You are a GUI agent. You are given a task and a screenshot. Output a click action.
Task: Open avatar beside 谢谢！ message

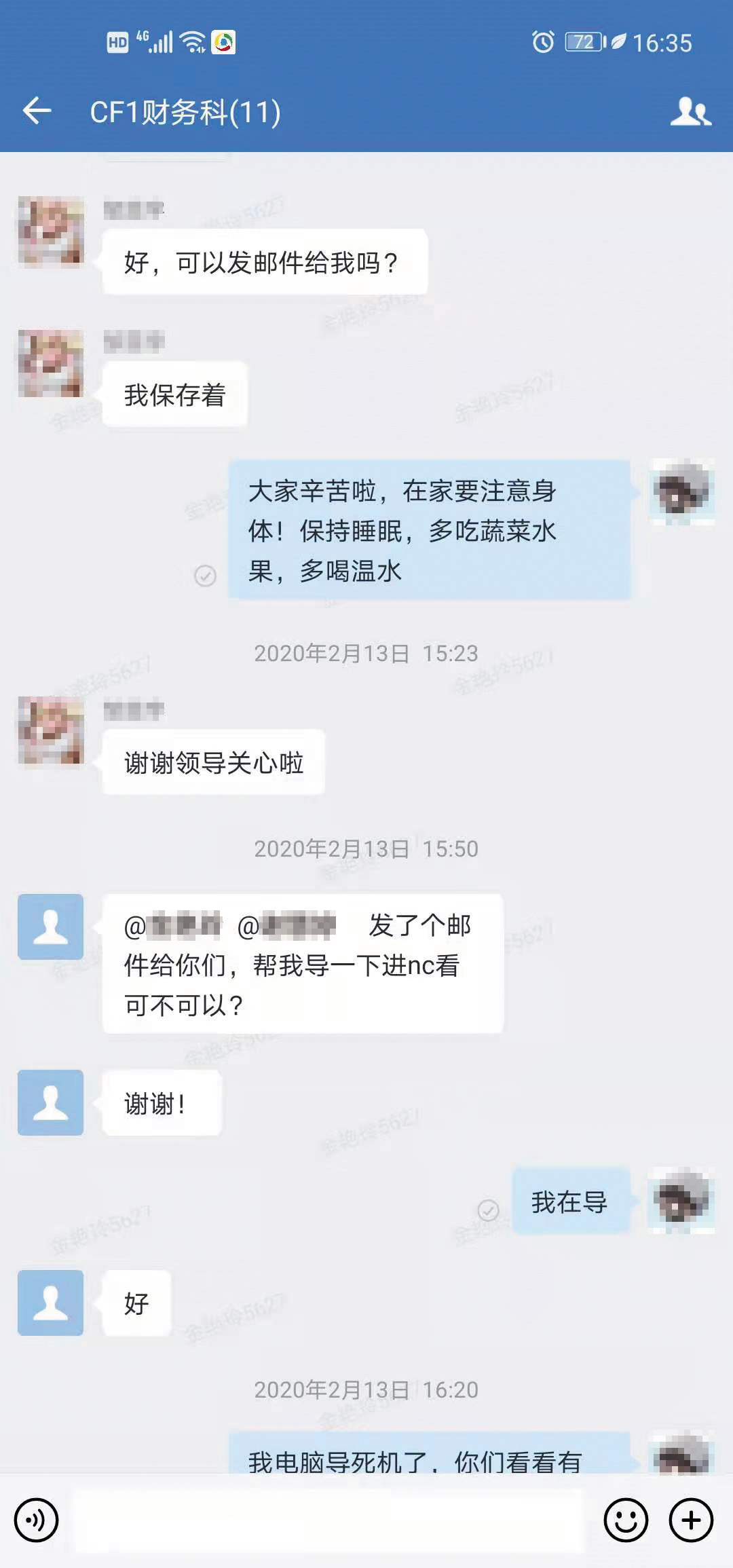[51, 1102]
